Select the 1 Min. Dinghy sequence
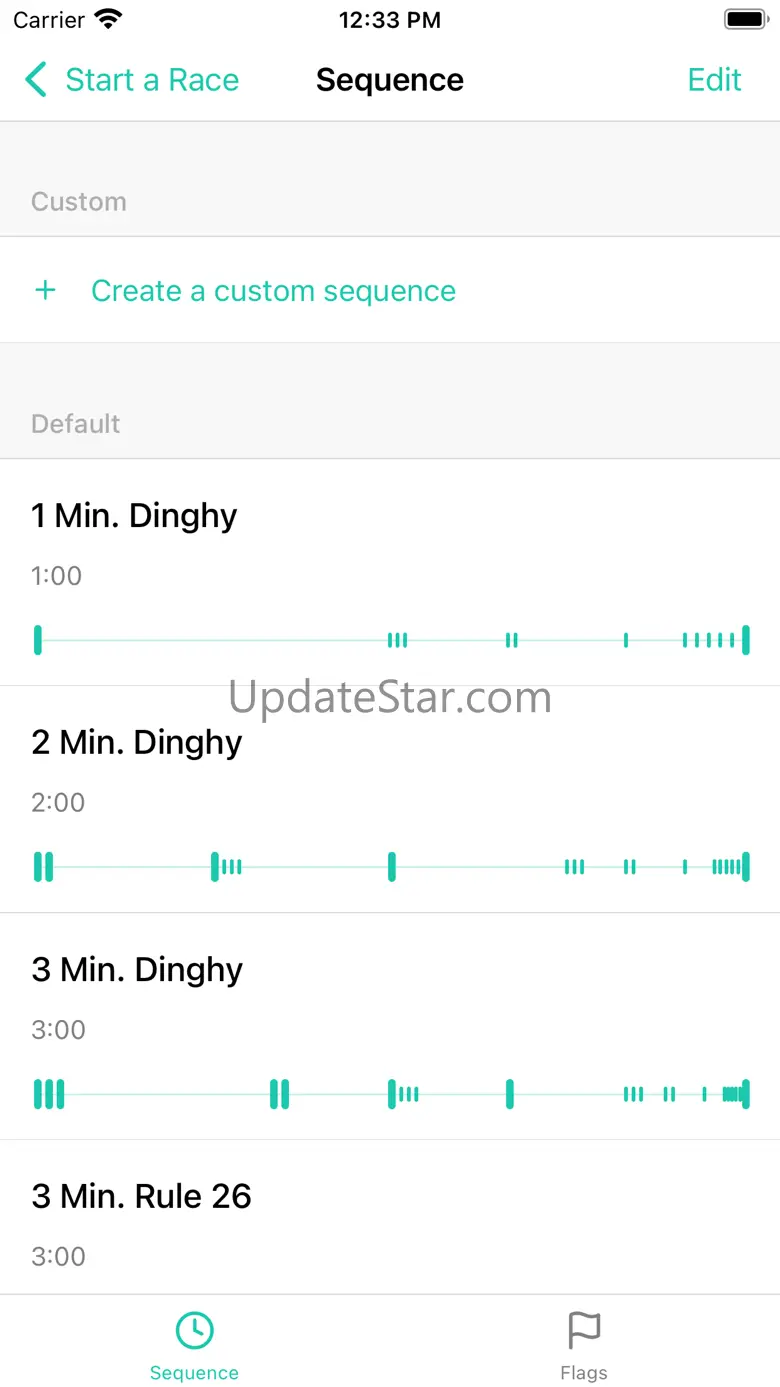This screenshot has width=780, height=1387. pyautogui.click(x=390, y=572)
